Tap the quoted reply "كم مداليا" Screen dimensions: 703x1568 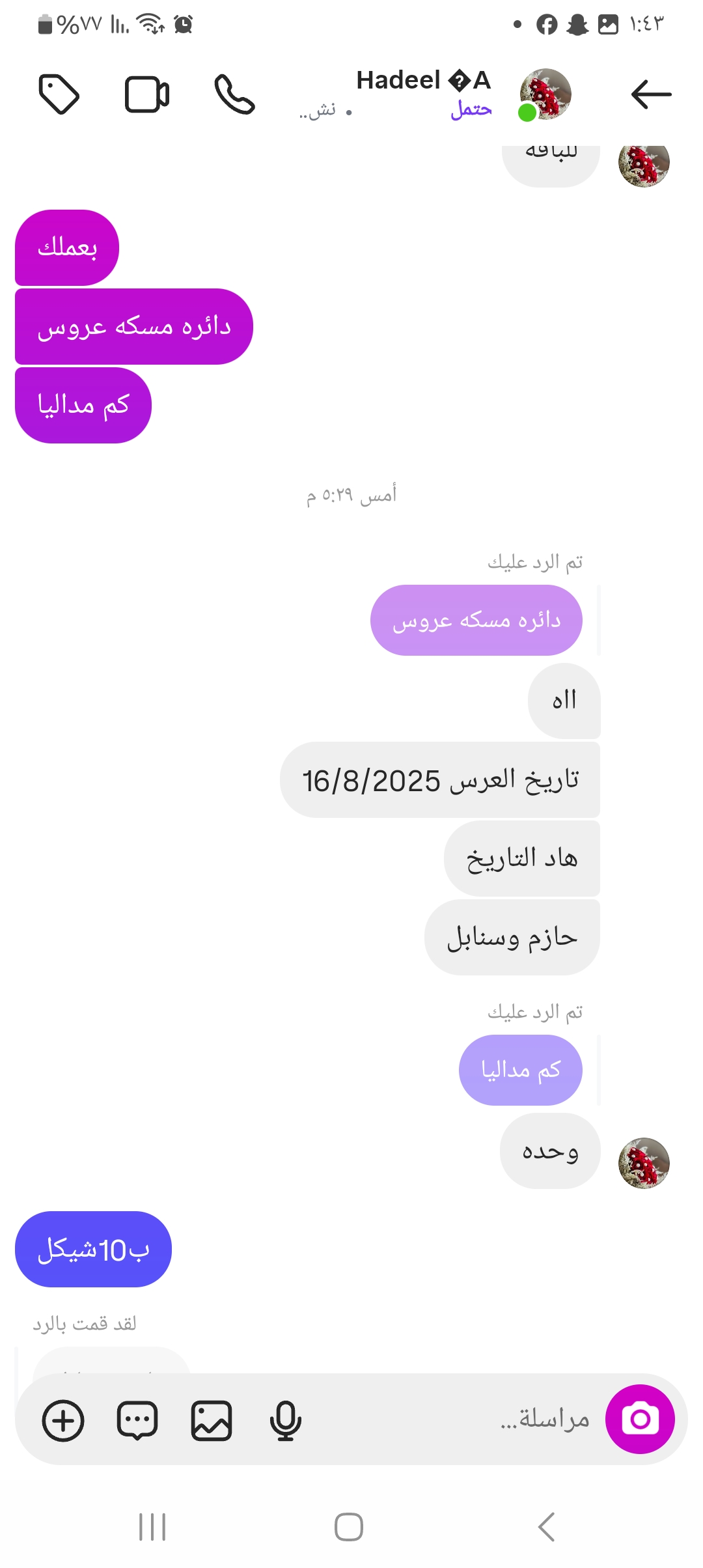[x=520, y=1070]
